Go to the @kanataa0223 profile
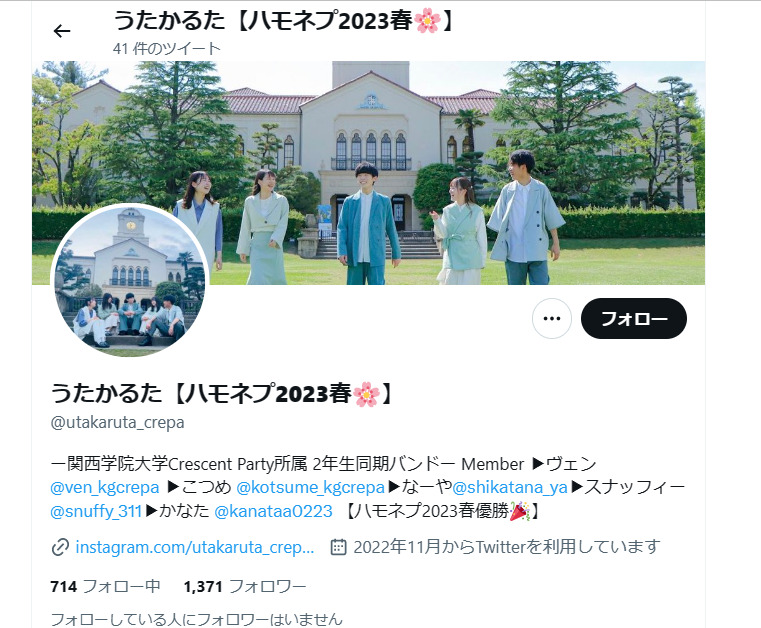This screenshot has width=761, height=628. tap(273, 512)
